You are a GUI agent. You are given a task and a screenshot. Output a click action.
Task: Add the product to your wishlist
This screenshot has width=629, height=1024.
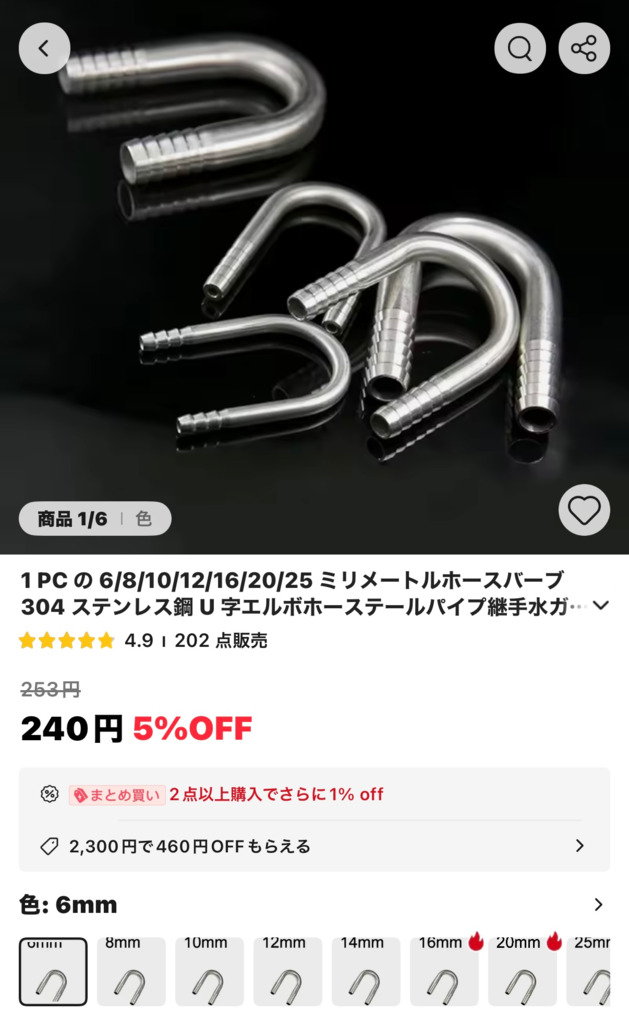tap(584, 510)
